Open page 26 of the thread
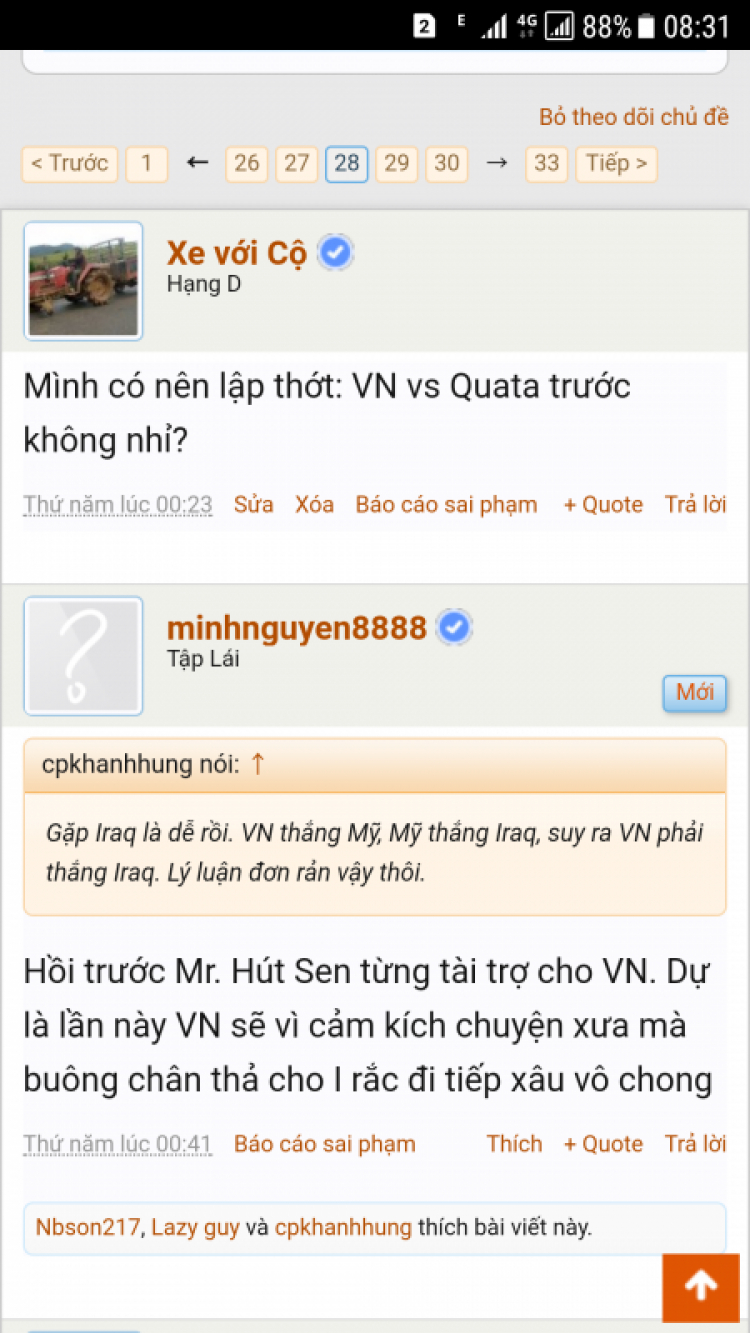Viewport: 750px width, 1333px height. [246, 163]
